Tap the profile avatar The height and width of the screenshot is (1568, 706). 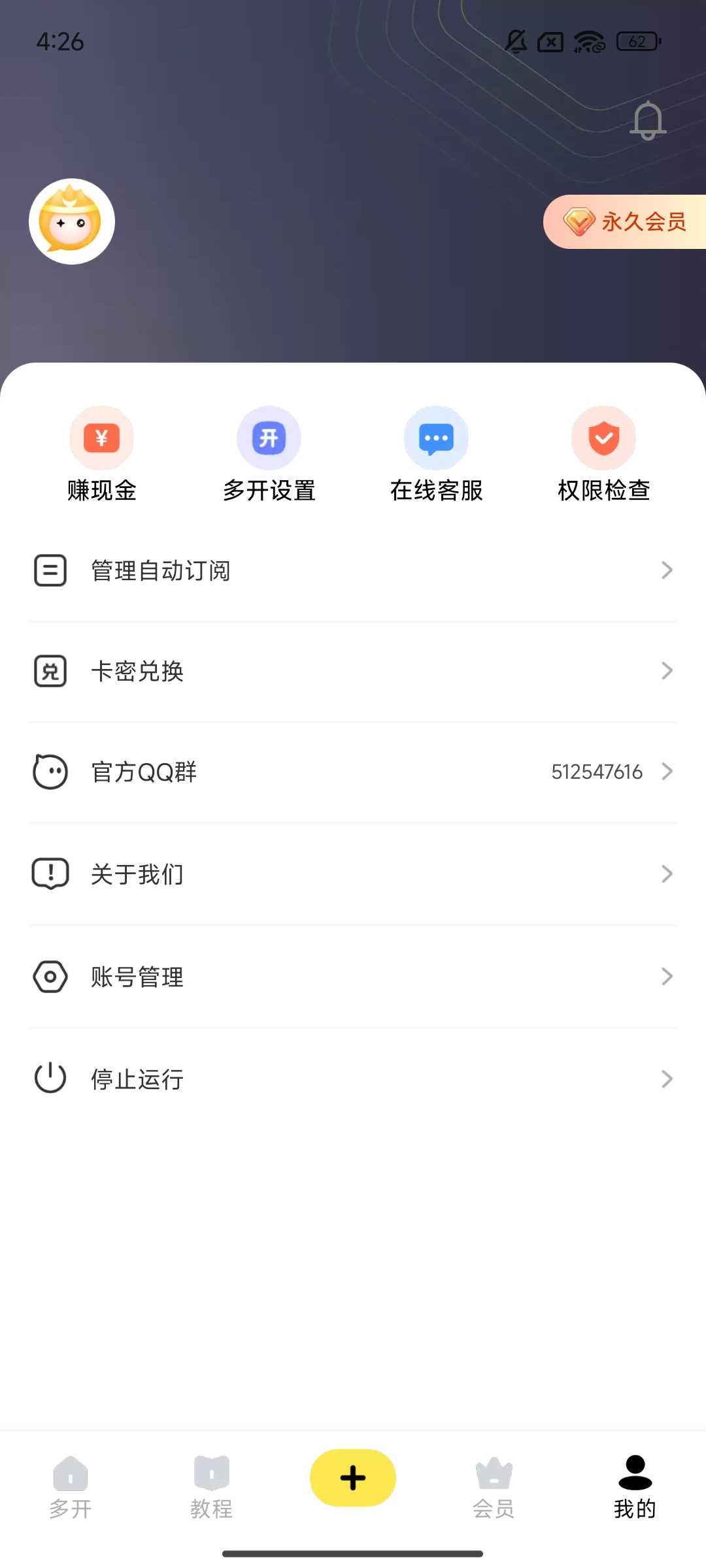coord(72,221)
